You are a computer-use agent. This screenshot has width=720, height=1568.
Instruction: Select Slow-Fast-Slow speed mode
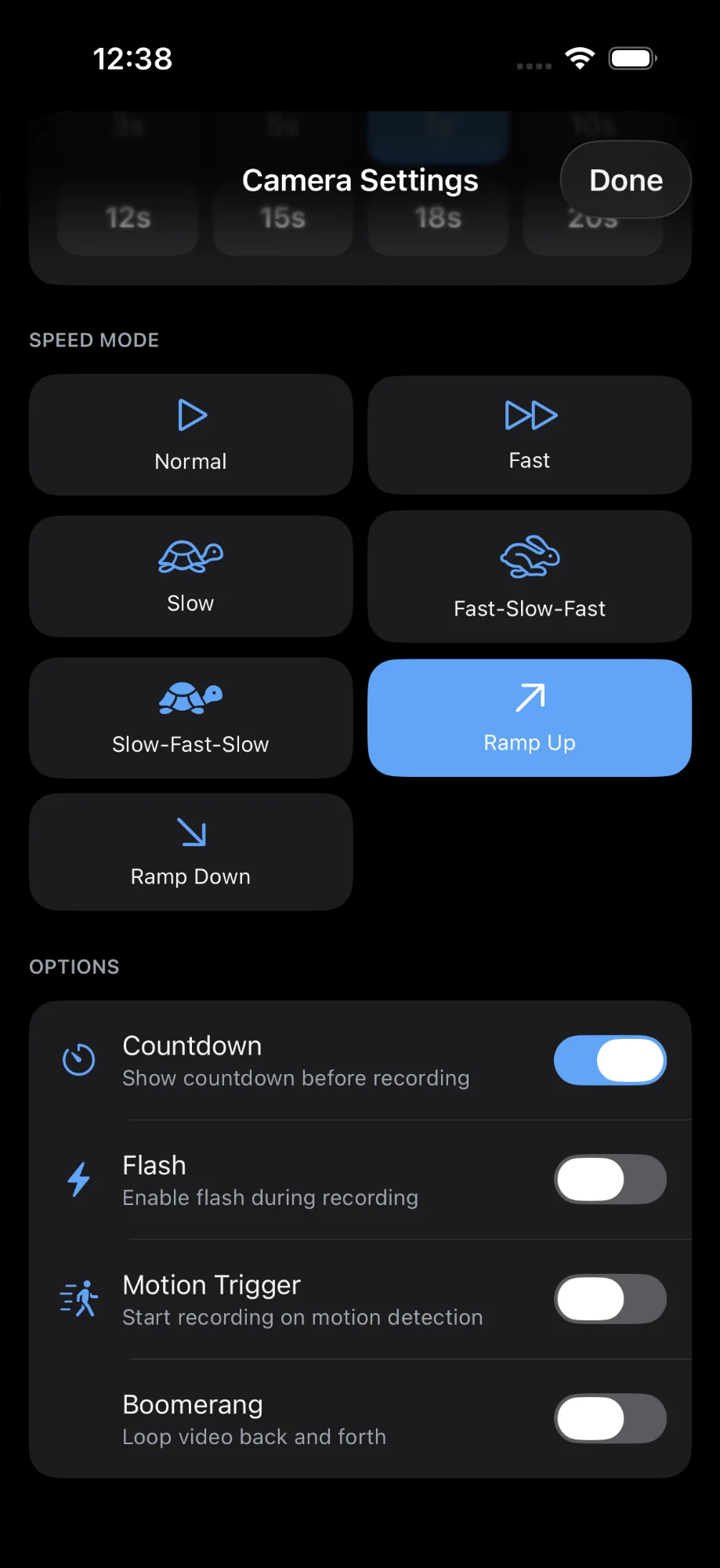[x=191, y=717]
